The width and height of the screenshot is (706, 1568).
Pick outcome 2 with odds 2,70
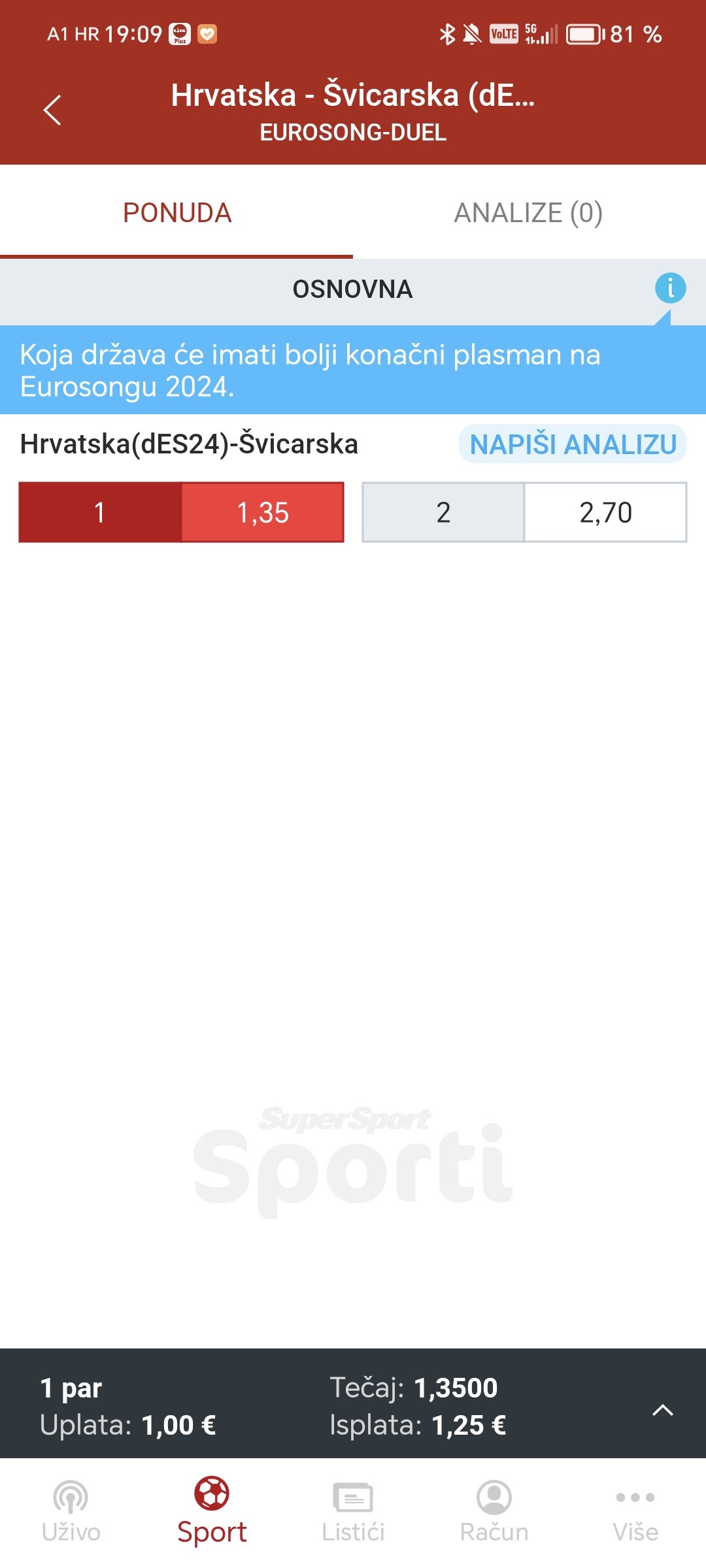tap(524, 512)
